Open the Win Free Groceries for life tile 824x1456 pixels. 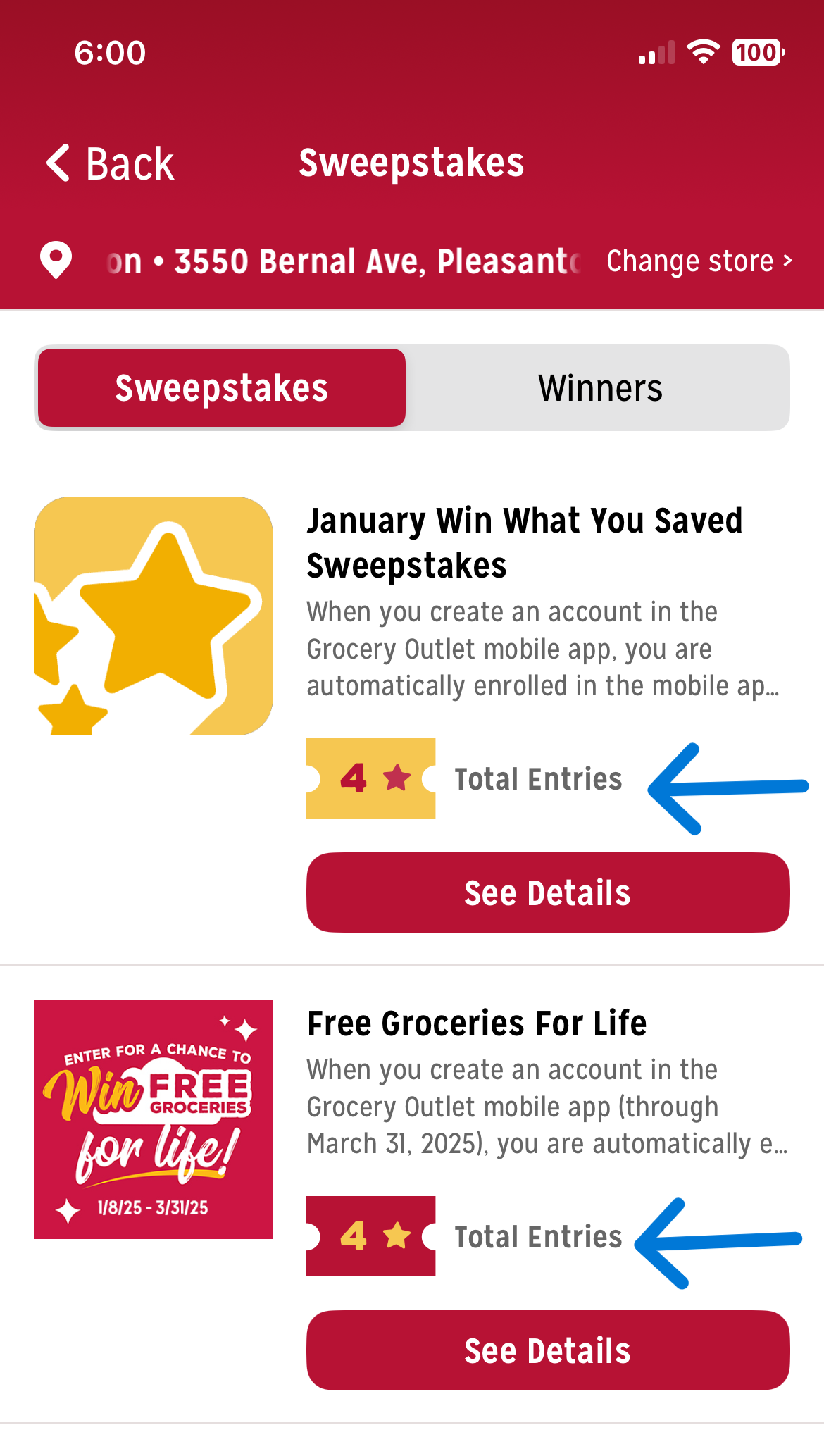[x=153, y=1119]
